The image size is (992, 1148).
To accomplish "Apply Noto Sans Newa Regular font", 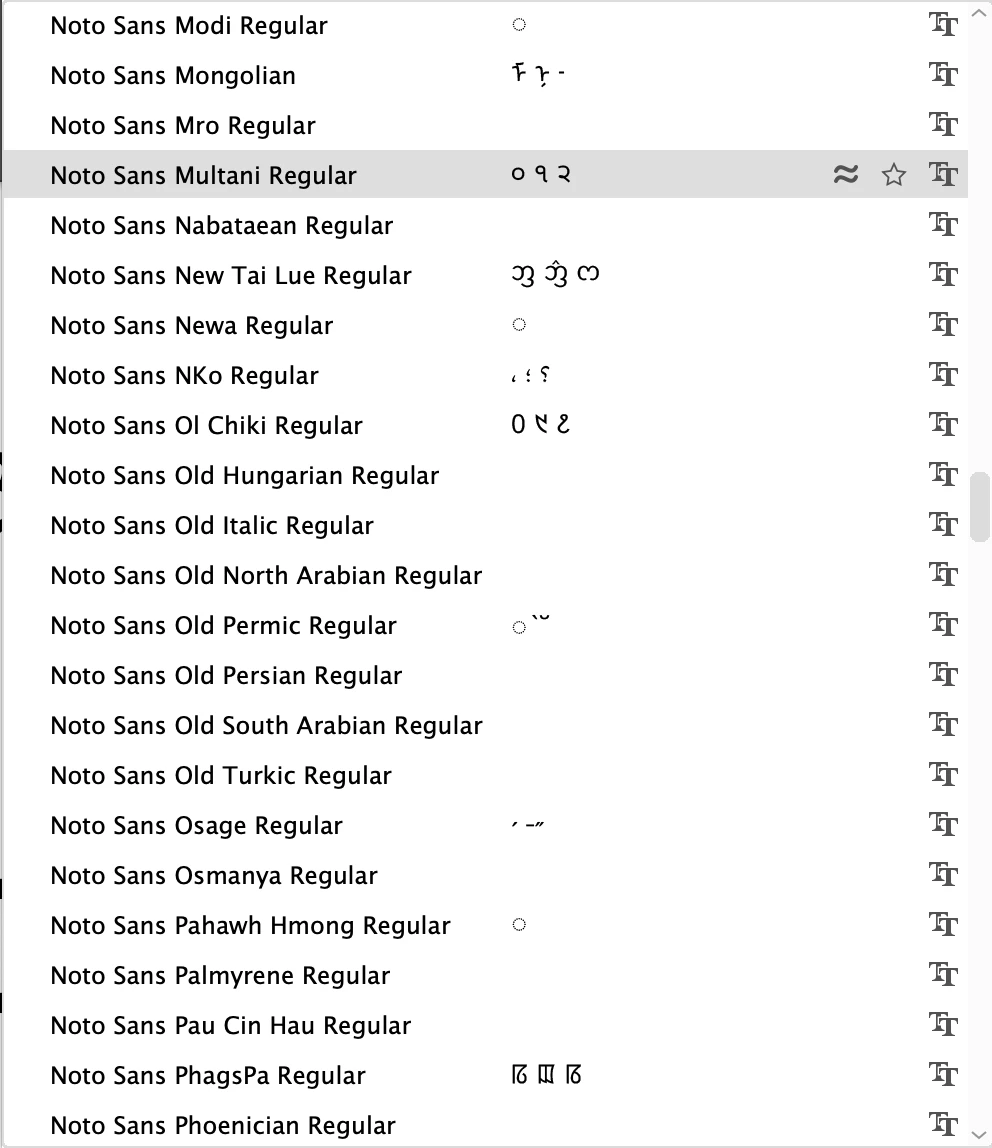I will (x=192, y=326).
